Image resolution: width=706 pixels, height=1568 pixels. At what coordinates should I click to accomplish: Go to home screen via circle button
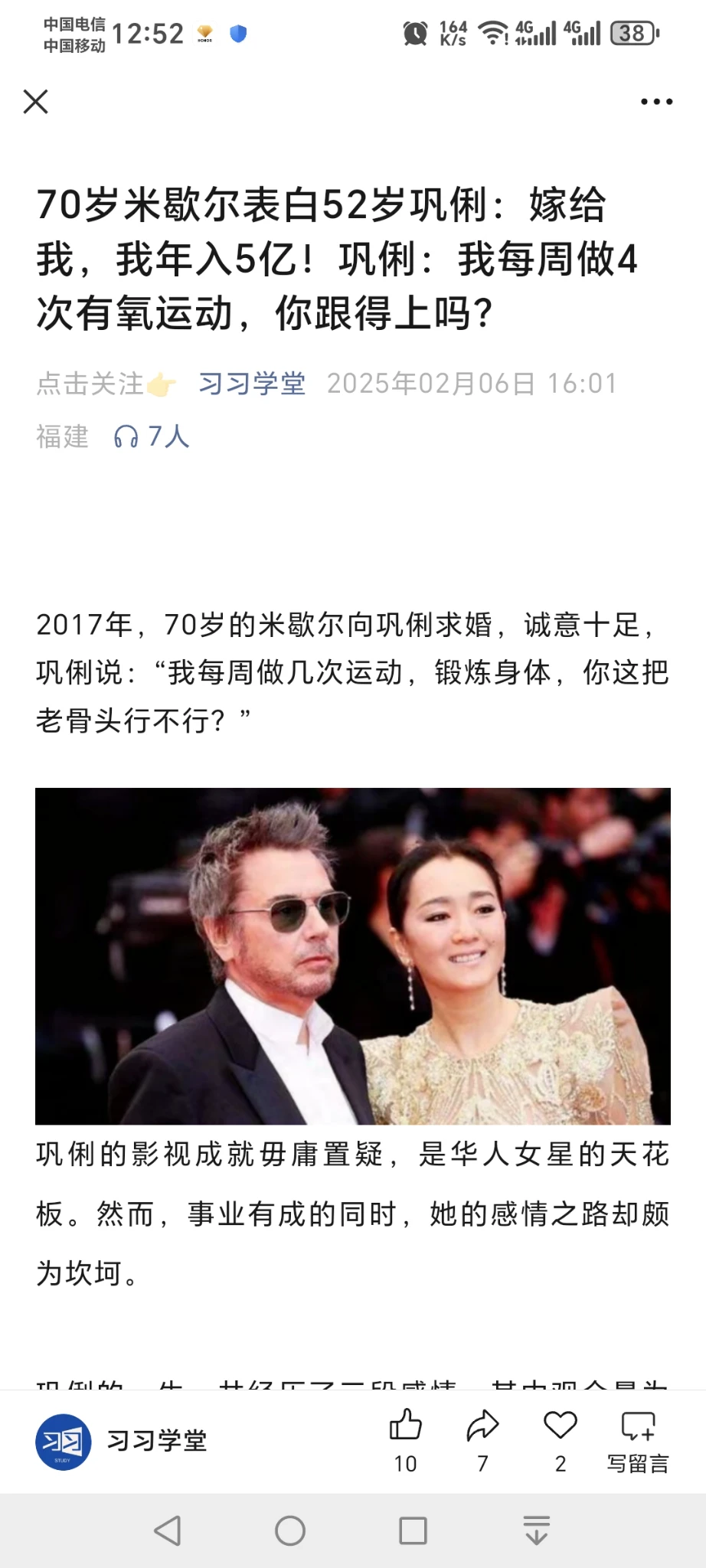click(290, 1530)
